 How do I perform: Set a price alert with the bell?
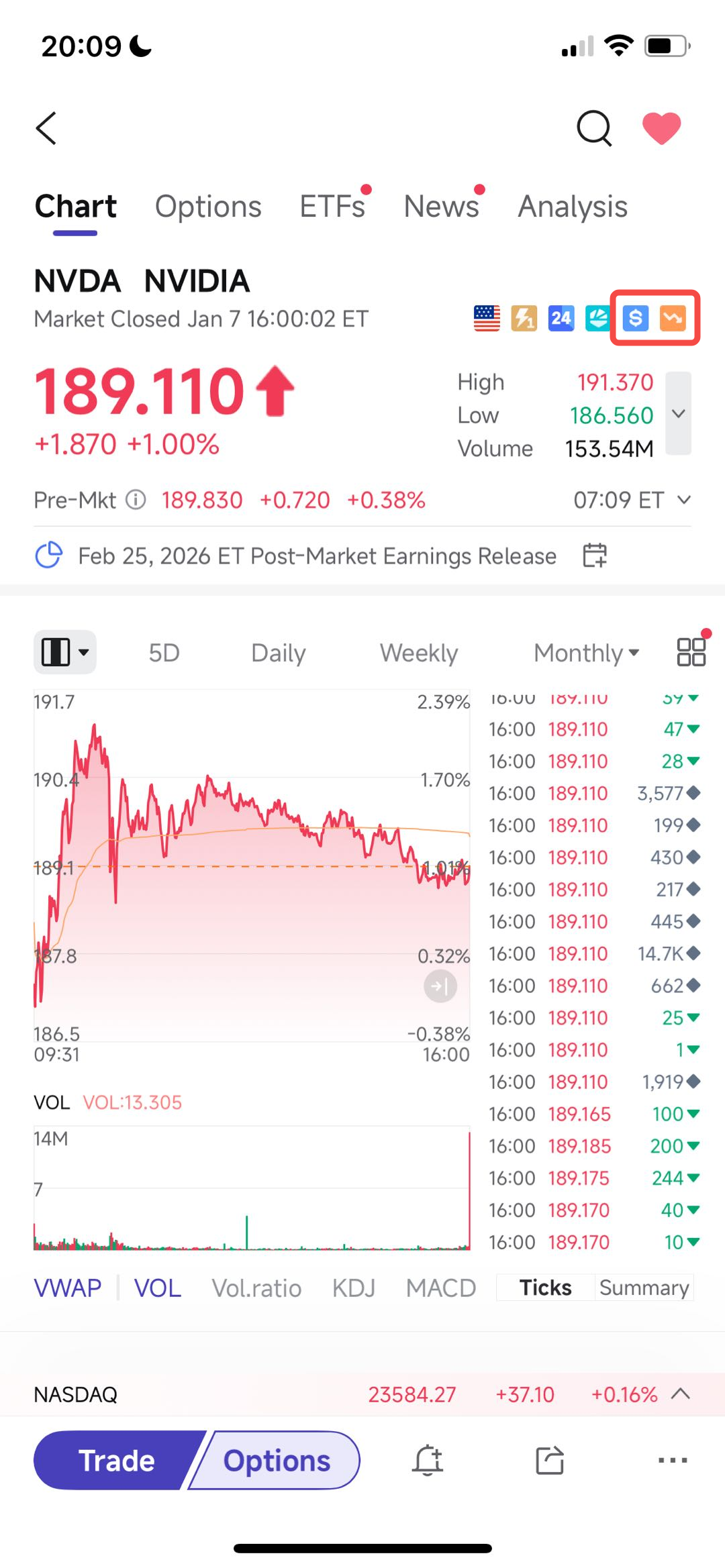pyautogui.click(x=428, y=1461)
